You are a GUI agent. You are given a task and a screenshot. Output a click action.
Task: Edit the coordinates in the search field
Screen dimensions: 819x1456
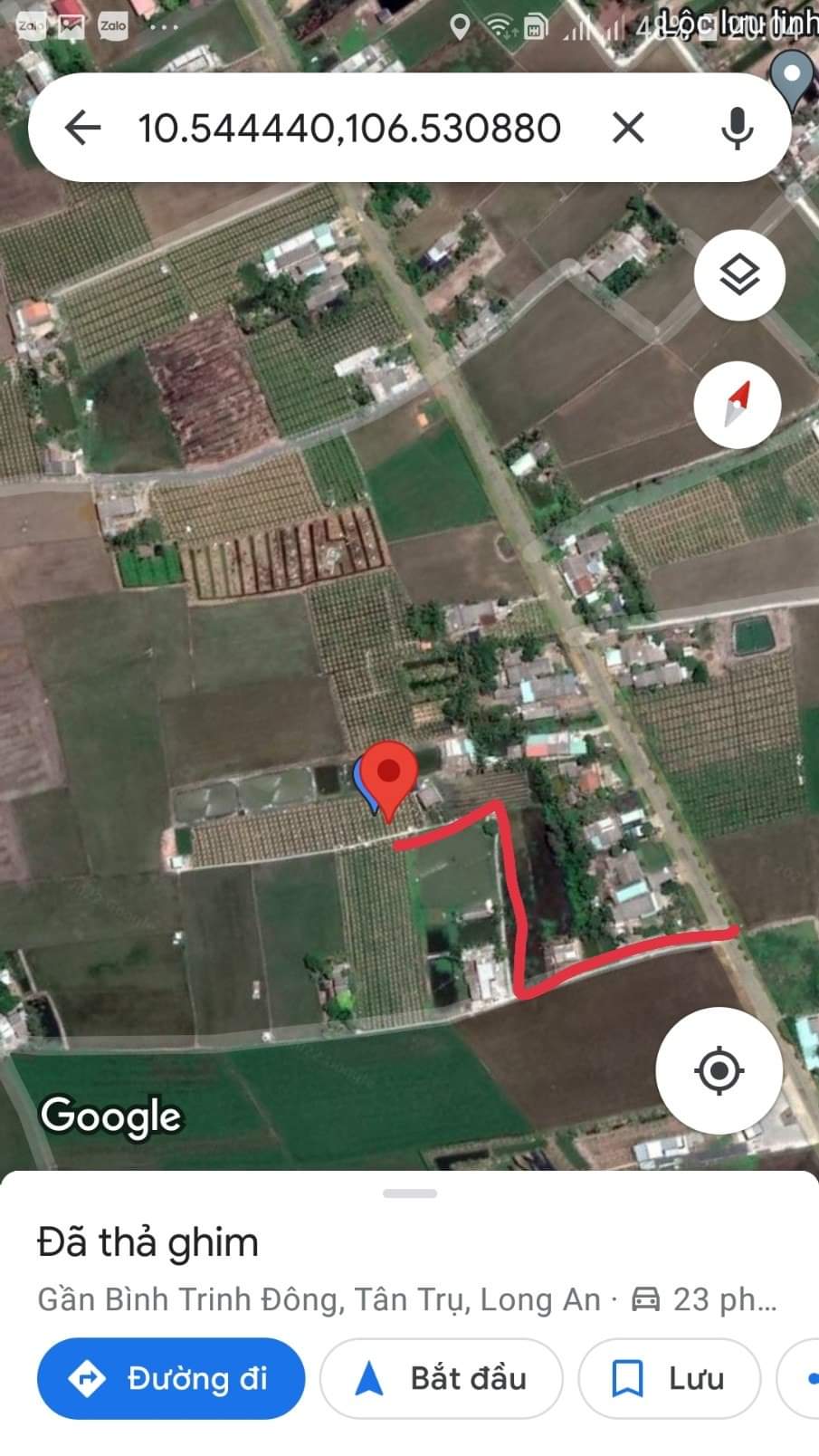point(349,128)
